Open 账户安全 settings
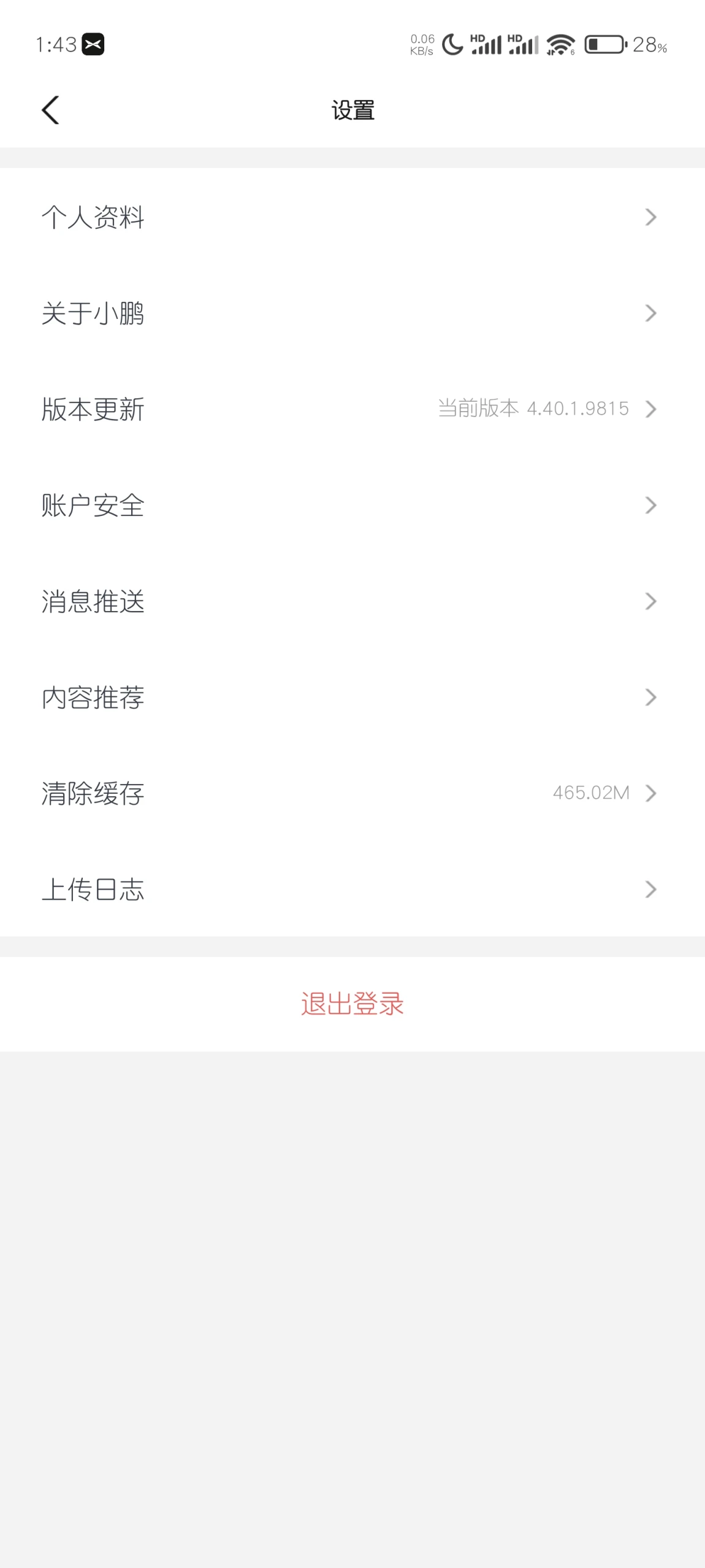Viewport: 705px width, 1568px height. (x=352, y=505)
